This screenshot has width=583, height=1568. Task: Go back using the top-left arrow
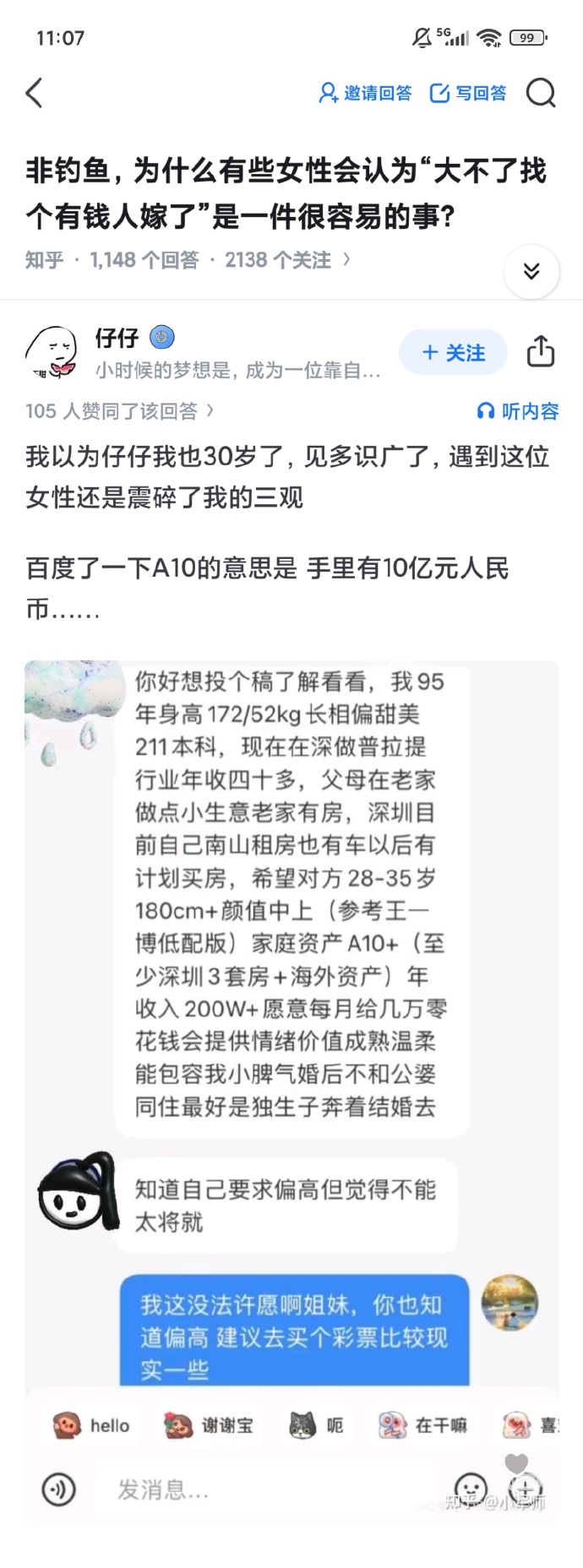pyautogui.click(x=35, y=93)
